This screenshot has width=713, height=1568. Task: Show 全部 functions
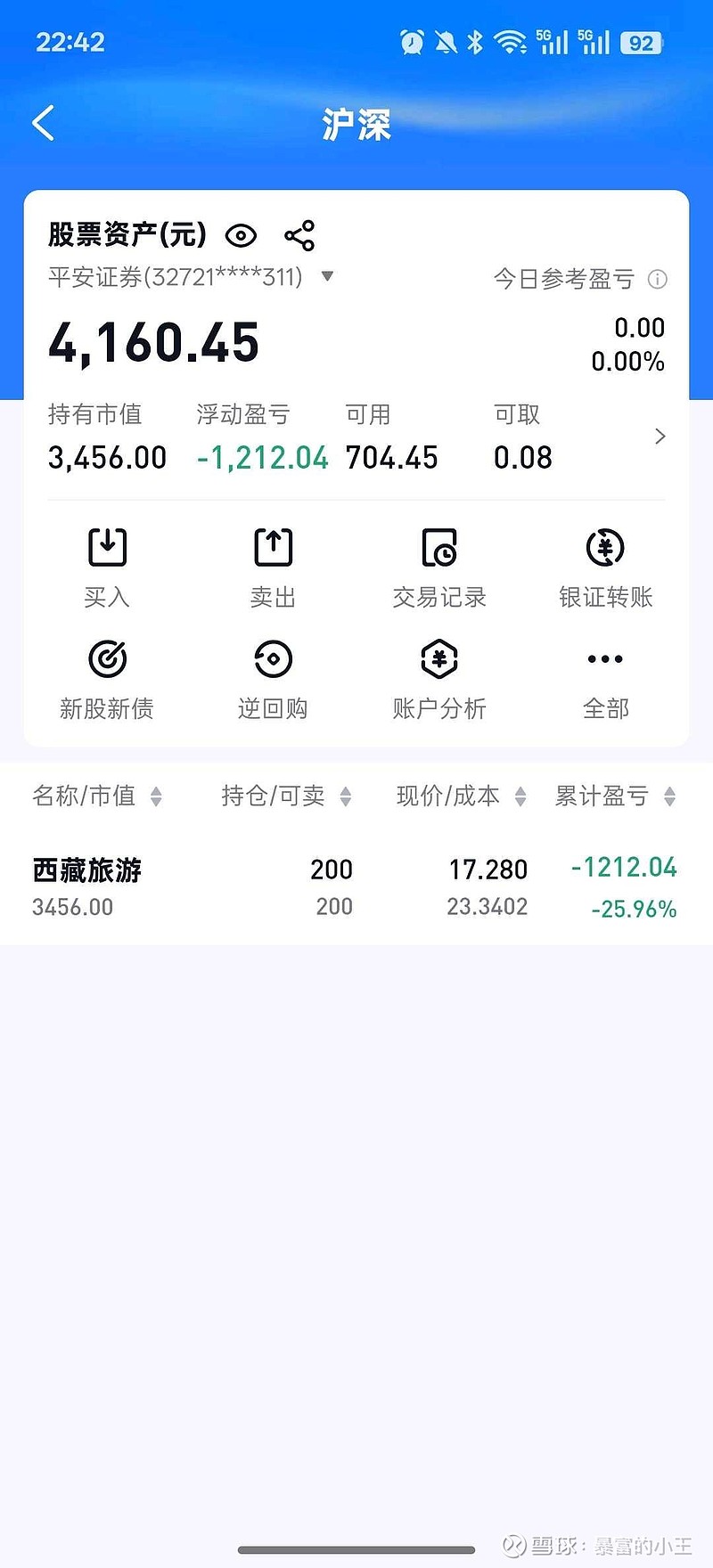tap(605, 679)
